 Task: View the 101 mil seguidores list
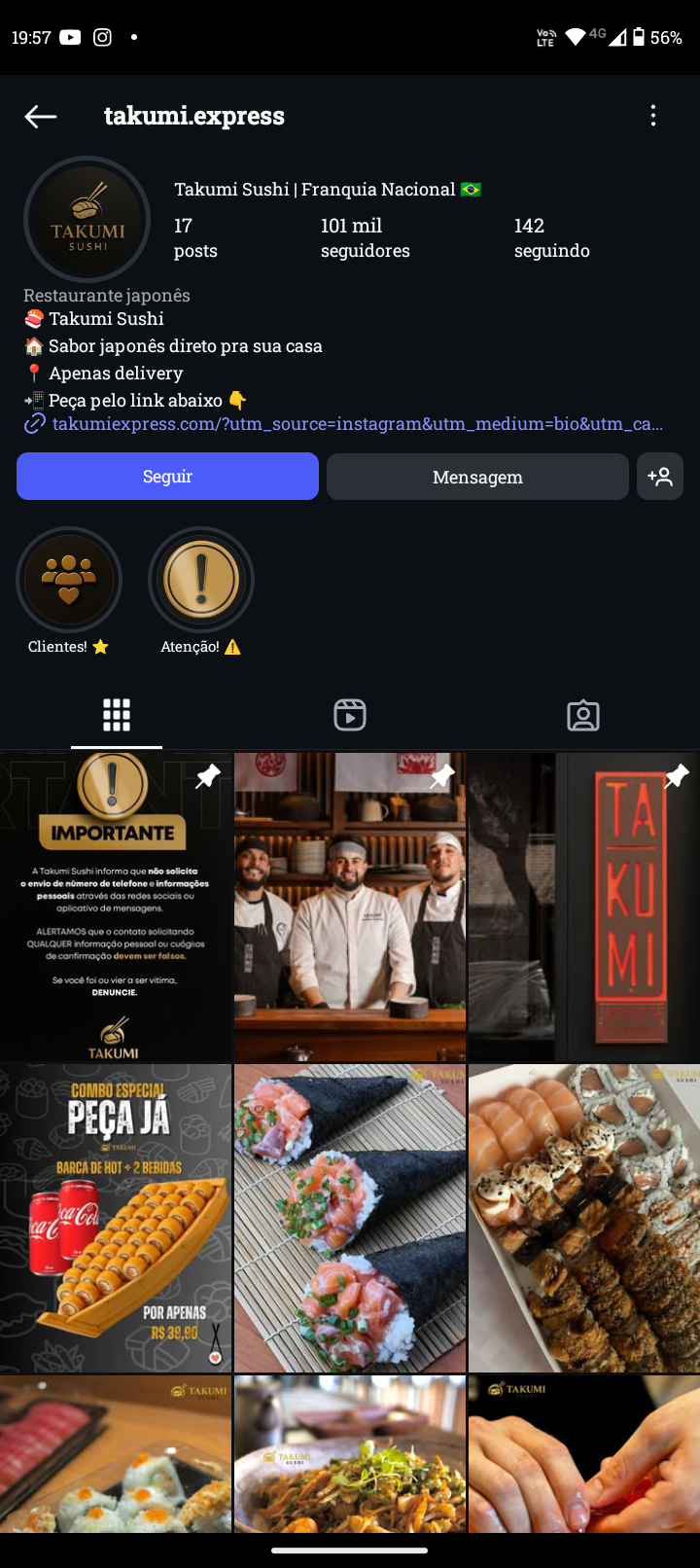pos(365,238)
